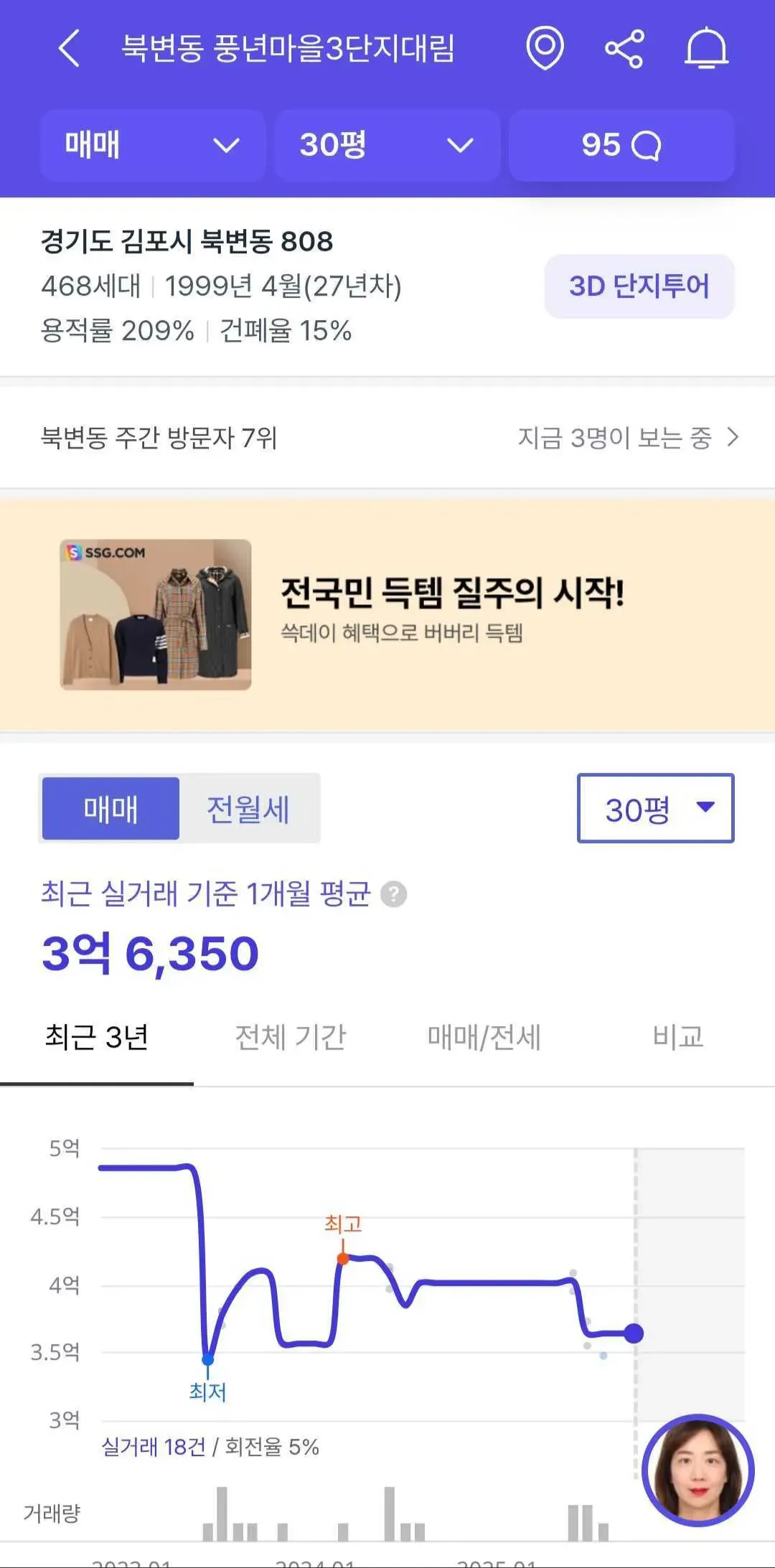The width and height of the screenshot is (775, 1568).
Task: Open the notifications bell
Action: click(706, 49)
